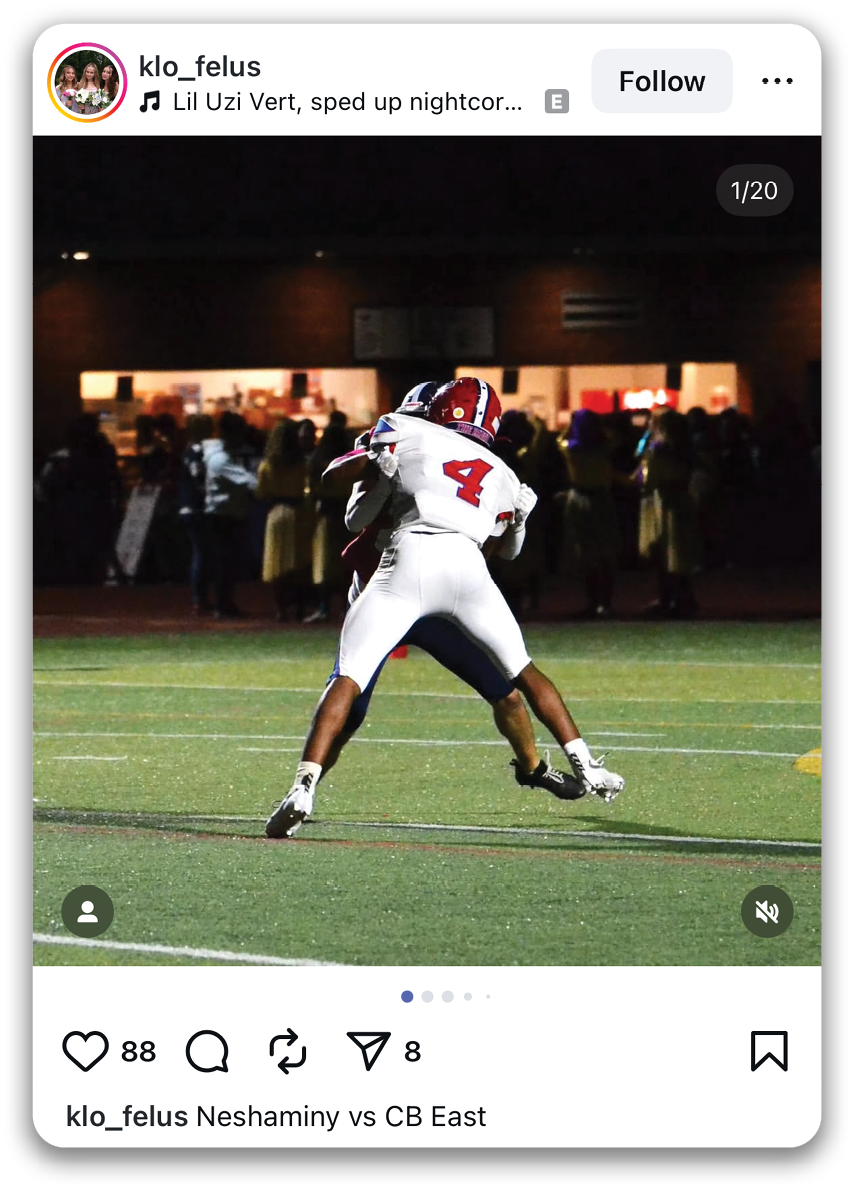Viewport: 854px width, 1189px height.
Task: Like this post with the heart
Action: [x=86, y=1051]
